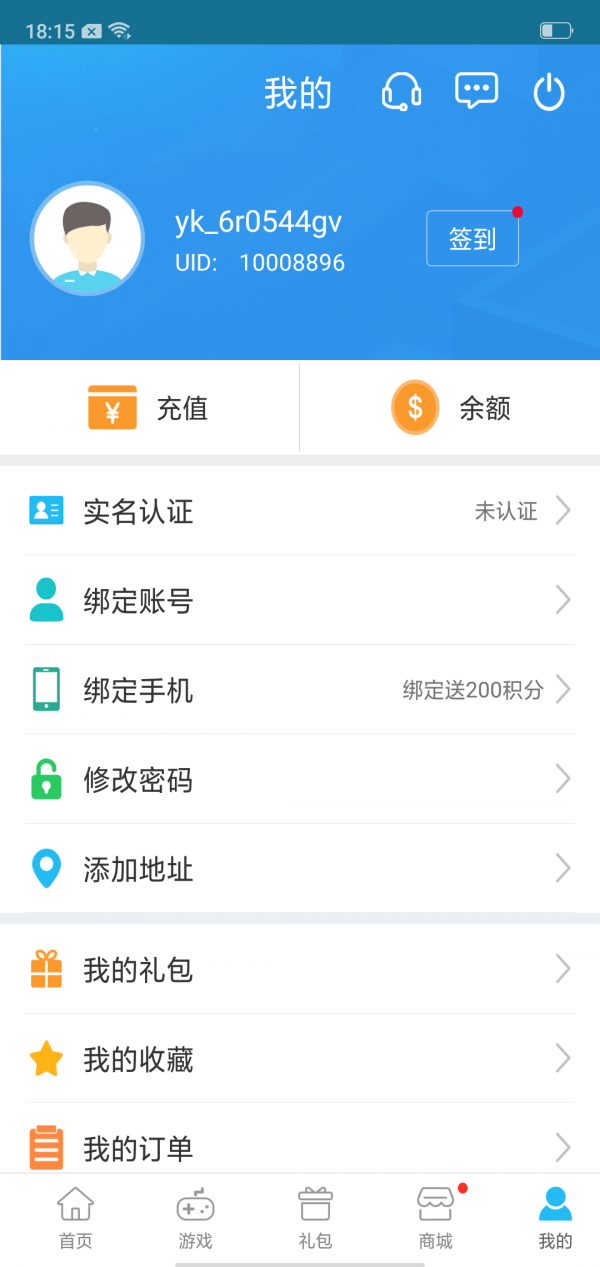Open 我的礼包 gift packs
This screenshot has width=600, height=1267.
point(300,969)
